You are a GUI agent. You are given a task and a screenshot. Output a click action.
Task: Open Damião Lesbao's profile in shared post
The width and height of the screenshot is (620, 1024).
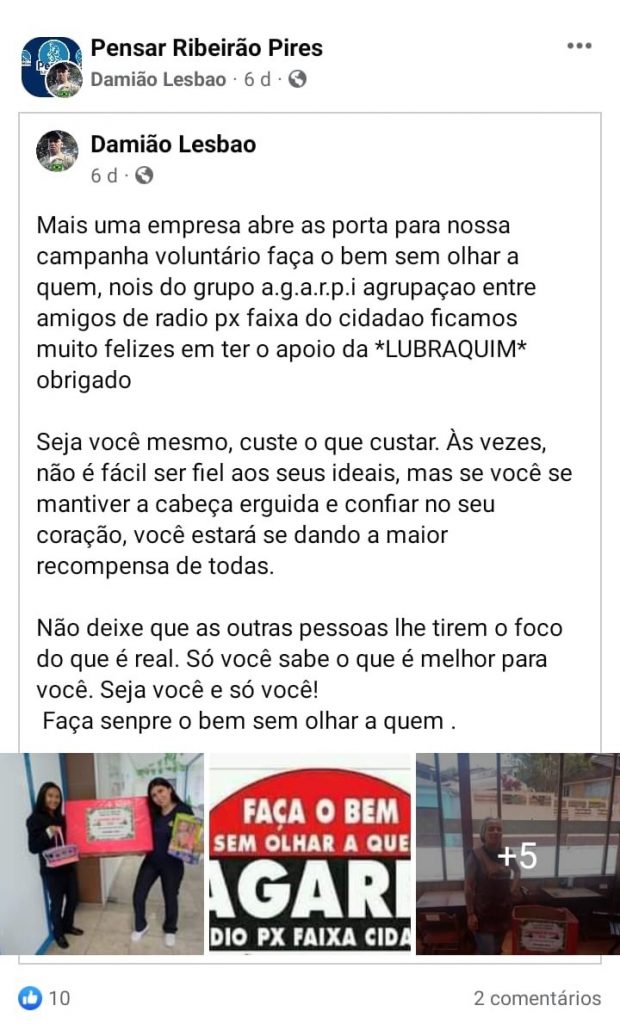click(x=173, y=144)
